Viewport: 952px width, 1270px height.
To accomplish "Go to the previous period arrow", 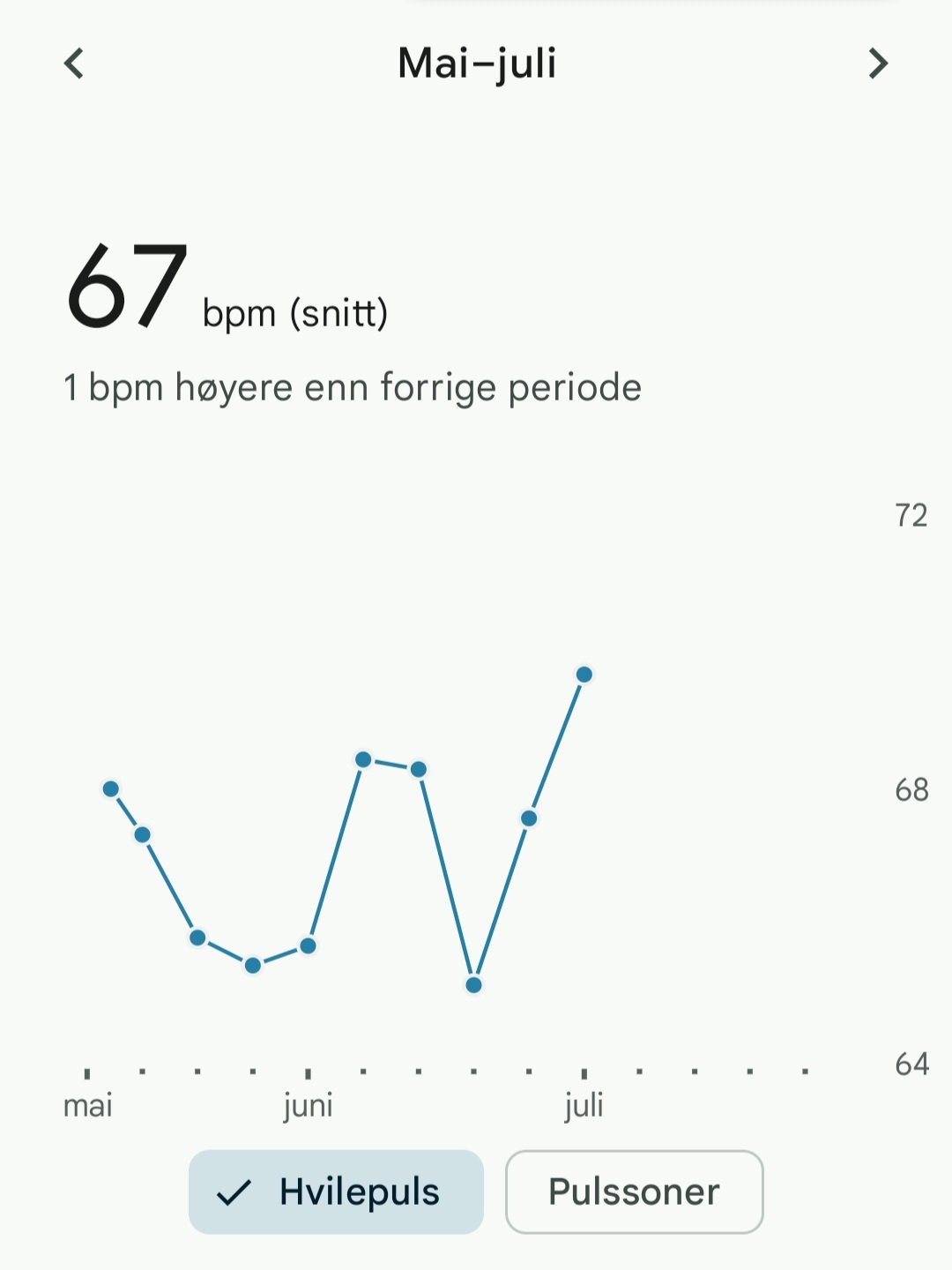I will [74, 63].
